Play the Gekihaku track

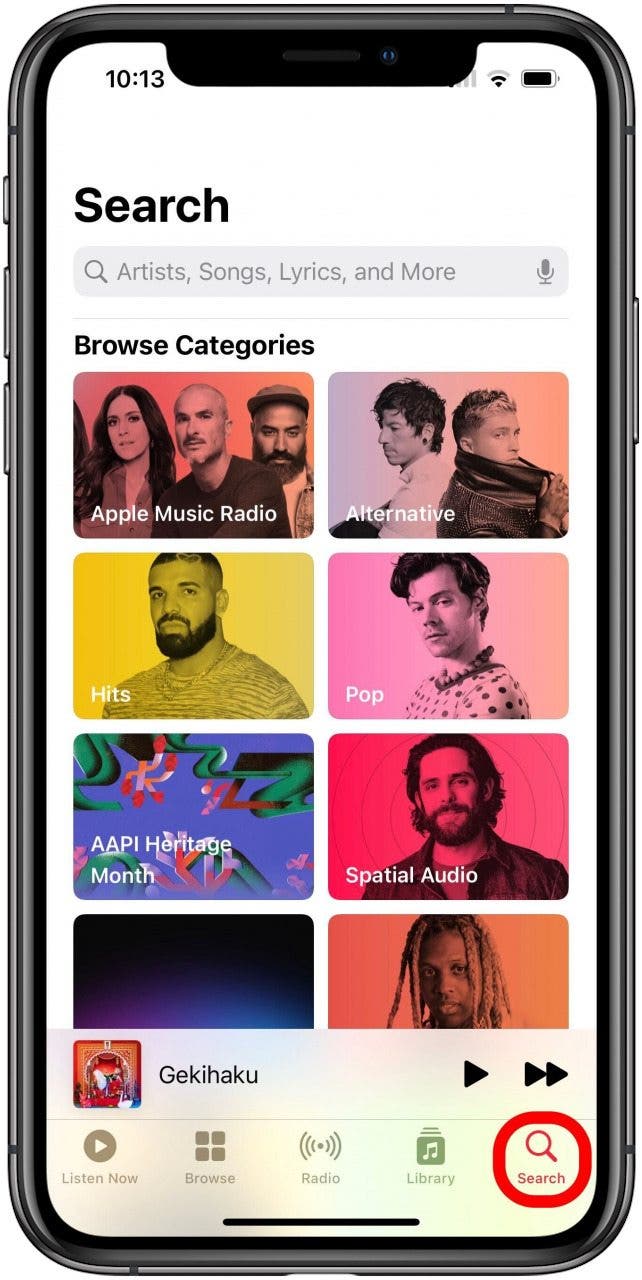[476, 1074]
